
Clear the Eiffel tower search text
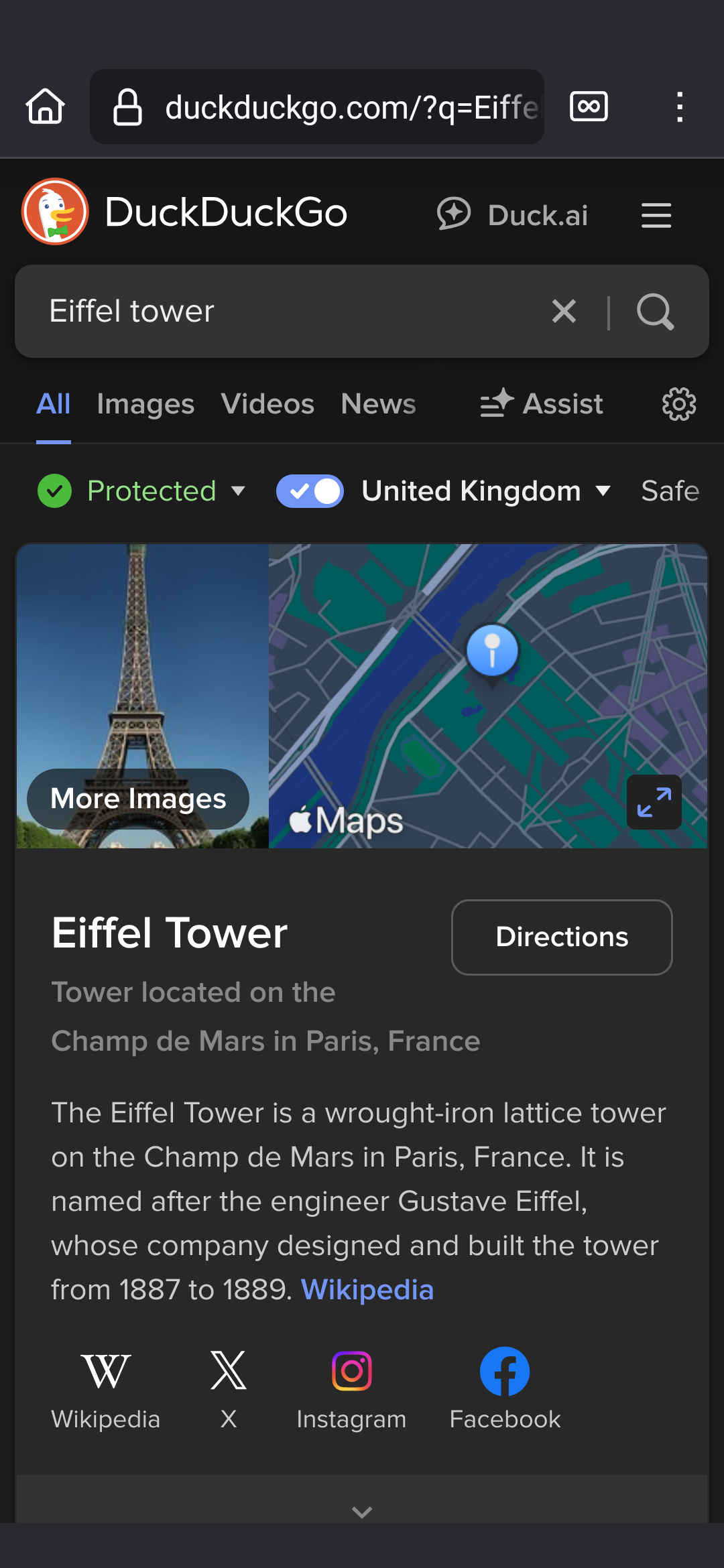click(564, 312)
